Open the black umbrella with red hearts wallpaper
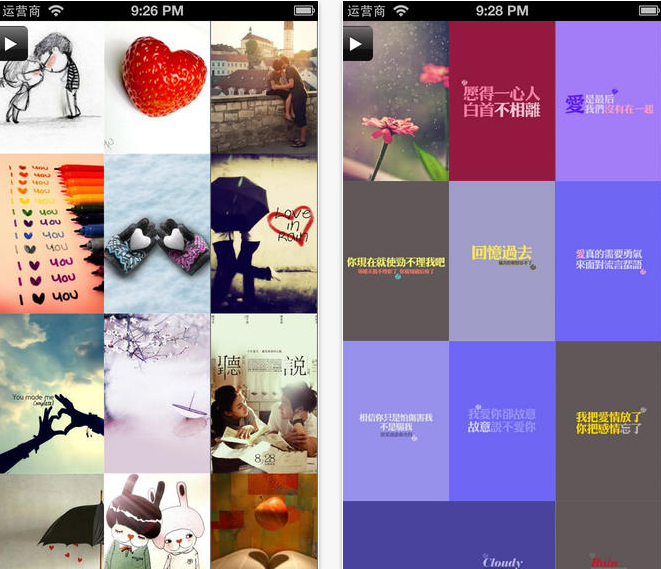Screen dimensions: 661x569 tap(52, 521)
